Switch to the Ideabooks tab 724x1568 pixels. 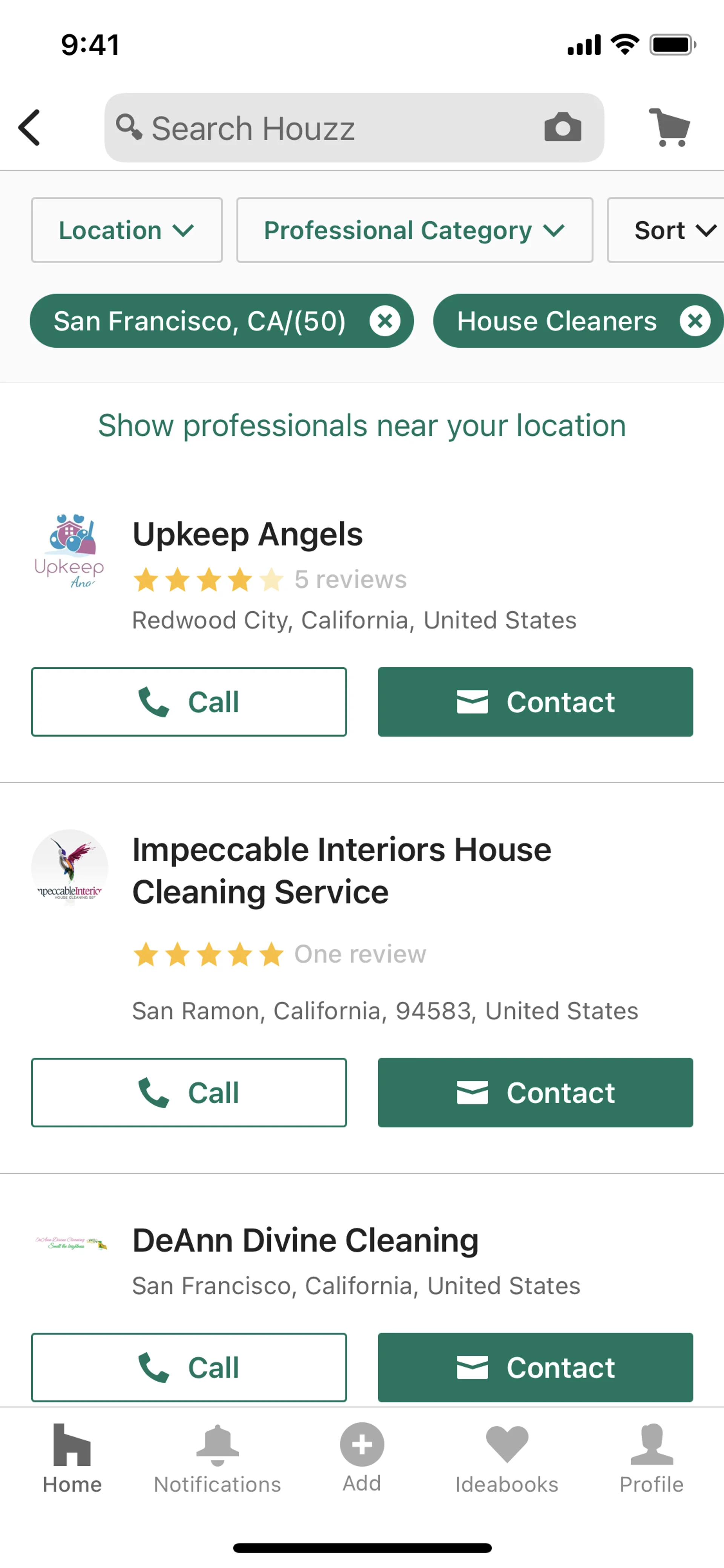tap(507, 1459)
